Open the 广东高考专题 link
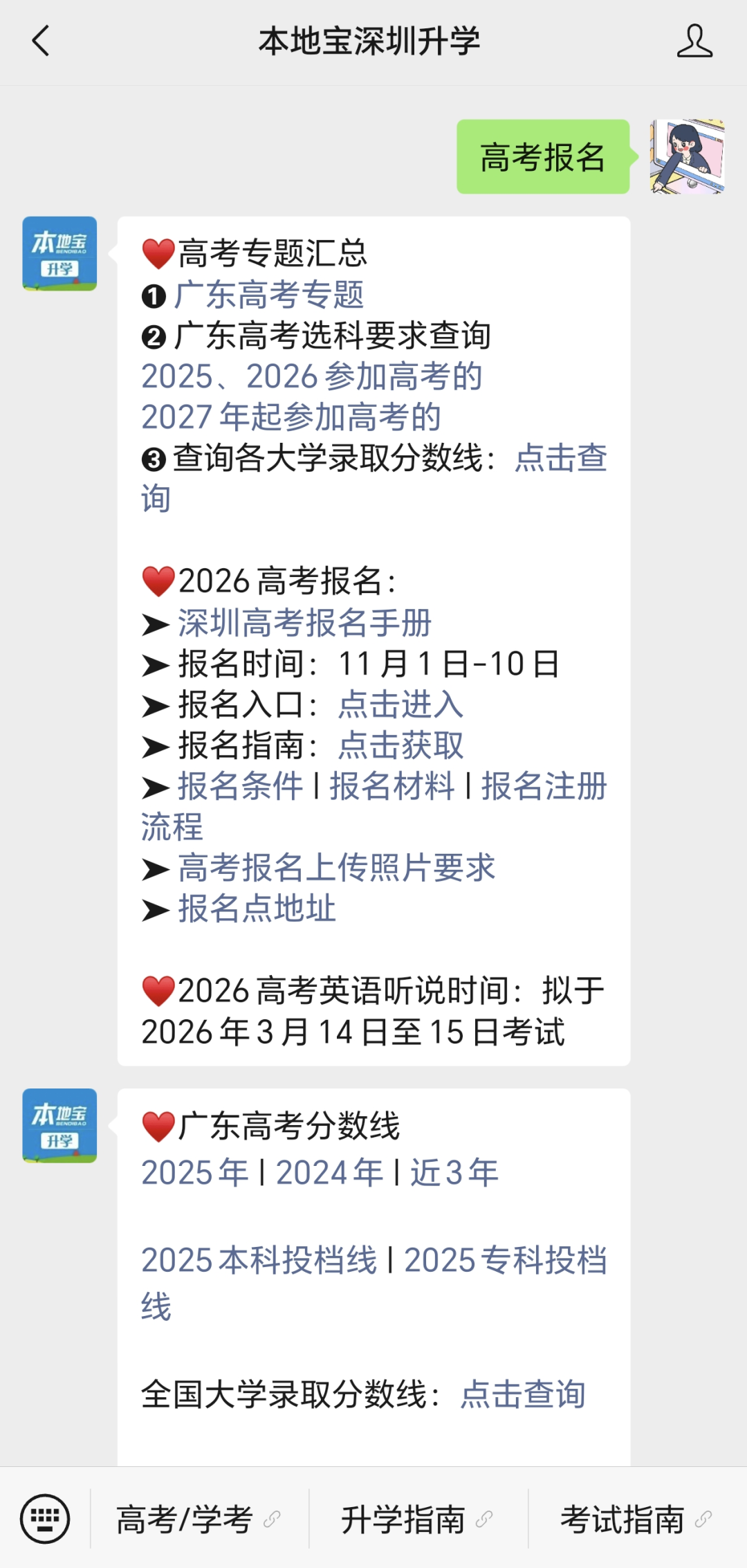Image resolution: width=747 pixels, height=1568 pixels. [x=269, y=295]
